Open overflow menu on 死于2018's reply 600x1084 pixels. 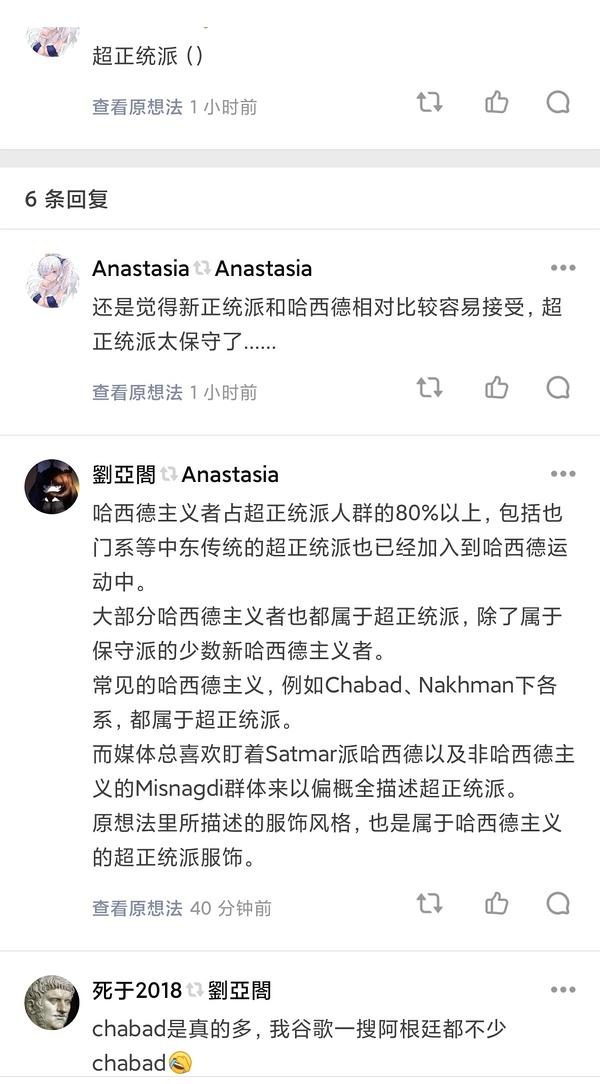pyautogui.click(x=563, y=990)
